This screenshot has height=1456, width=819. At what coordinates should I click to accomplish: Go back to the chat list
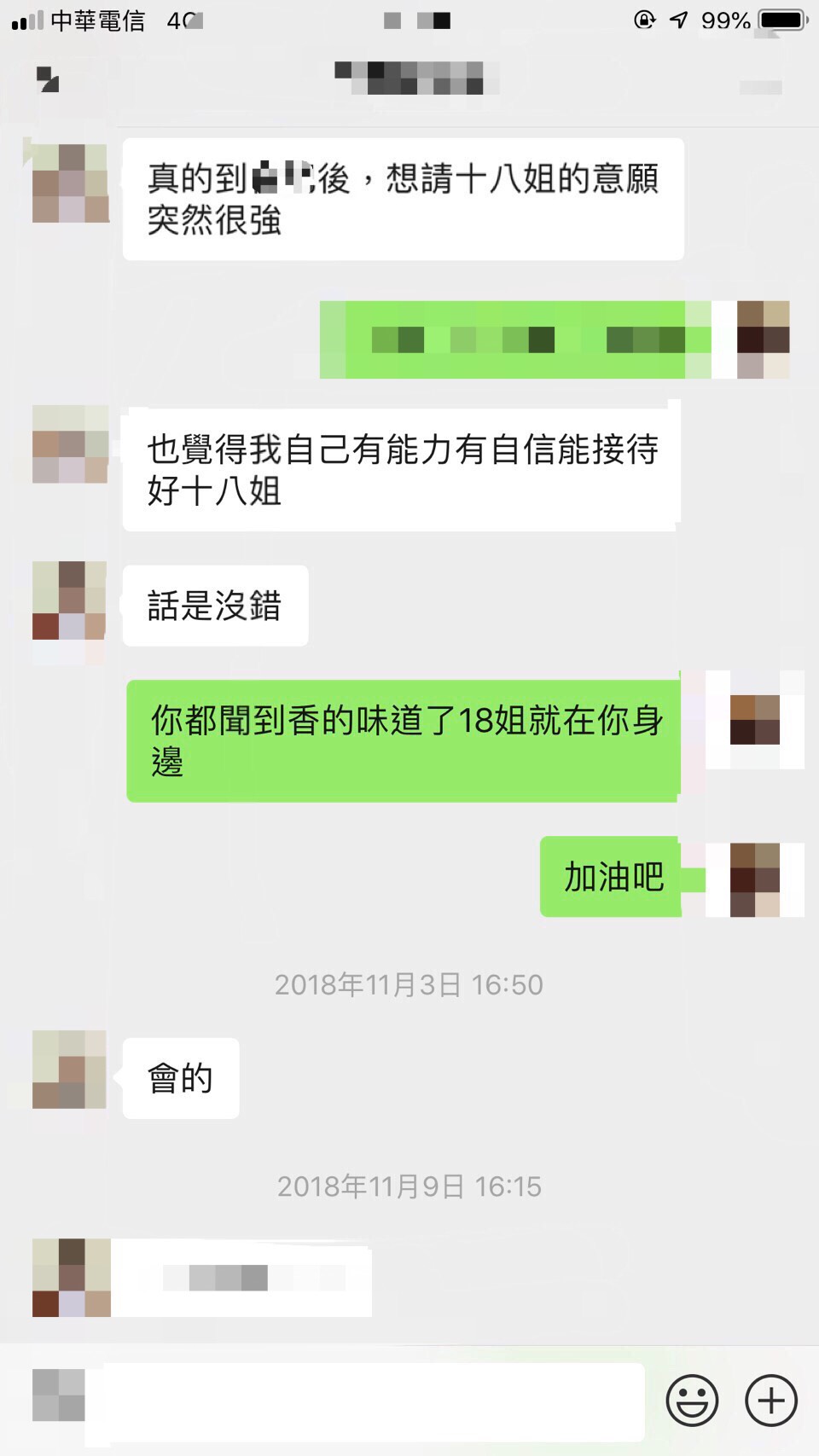pos(48,80)
